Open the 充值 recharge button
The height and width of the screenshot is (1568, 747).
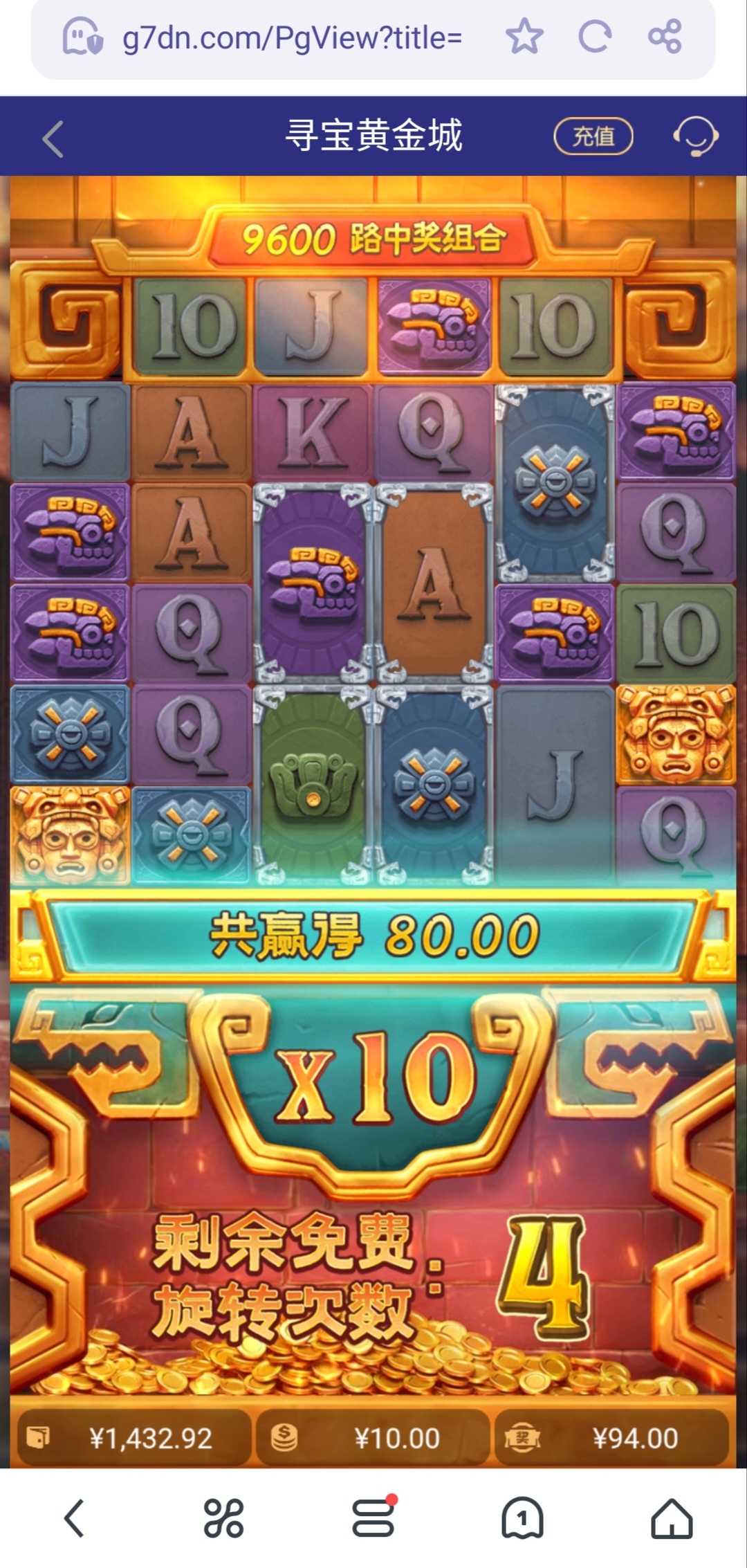[593, 136]
